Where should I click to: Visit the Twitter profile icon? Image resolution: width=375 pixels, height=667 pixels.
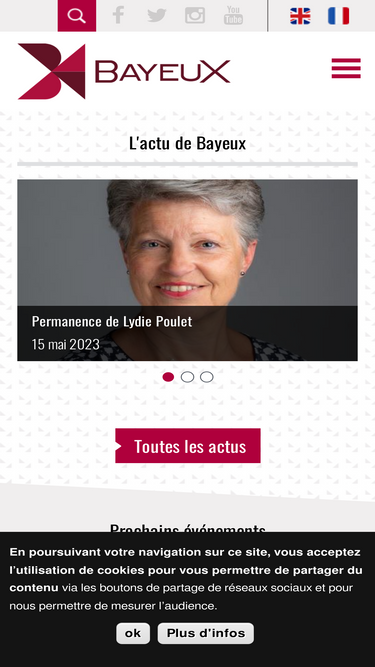(x=156, y=15)
